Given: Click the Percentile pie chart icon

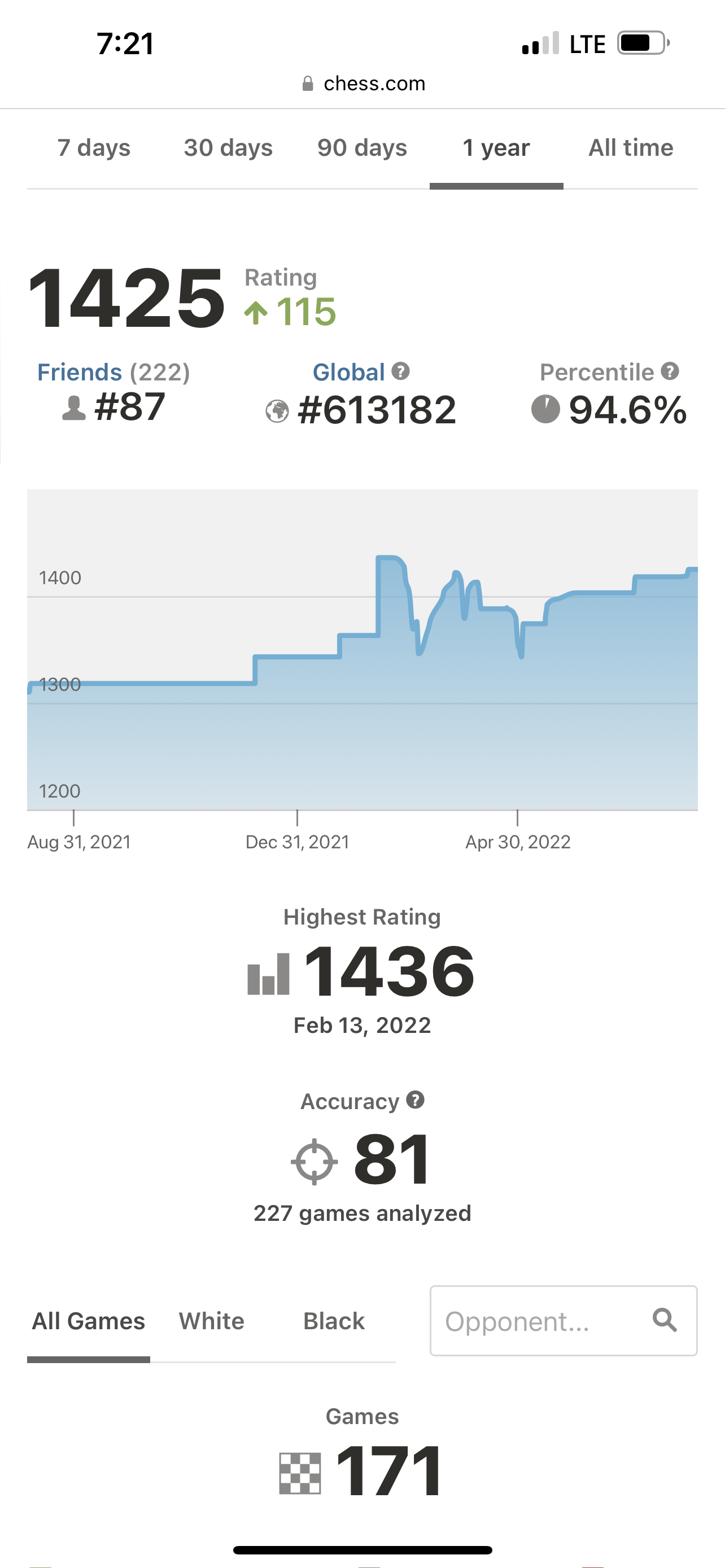Looking at the screenshot, I should [547, 408].
